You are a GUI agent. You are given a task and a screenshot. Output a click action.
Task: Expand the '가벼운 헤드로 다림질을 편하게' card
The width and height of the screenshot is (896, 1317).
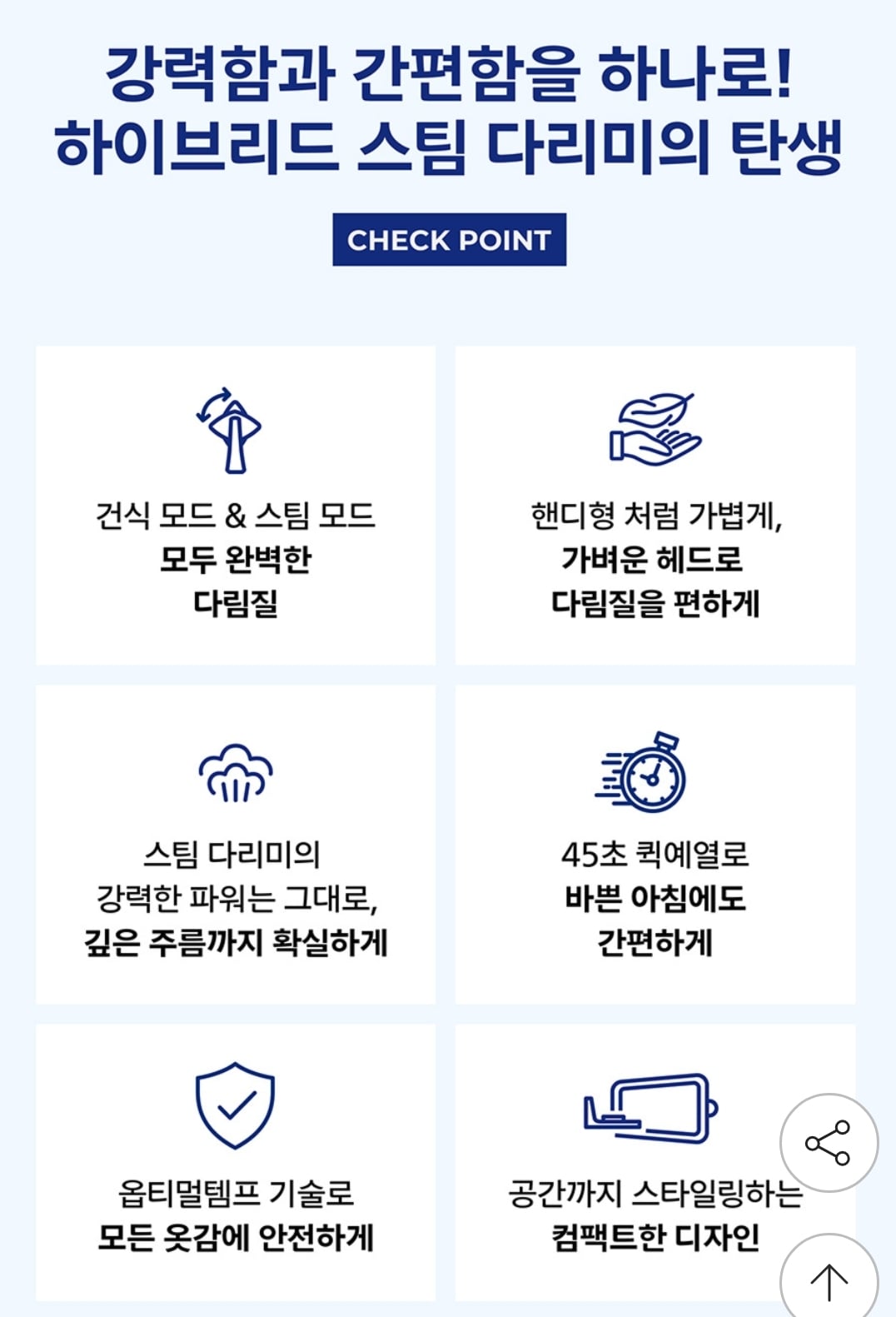pyautogui.click(x=656, y=504)
